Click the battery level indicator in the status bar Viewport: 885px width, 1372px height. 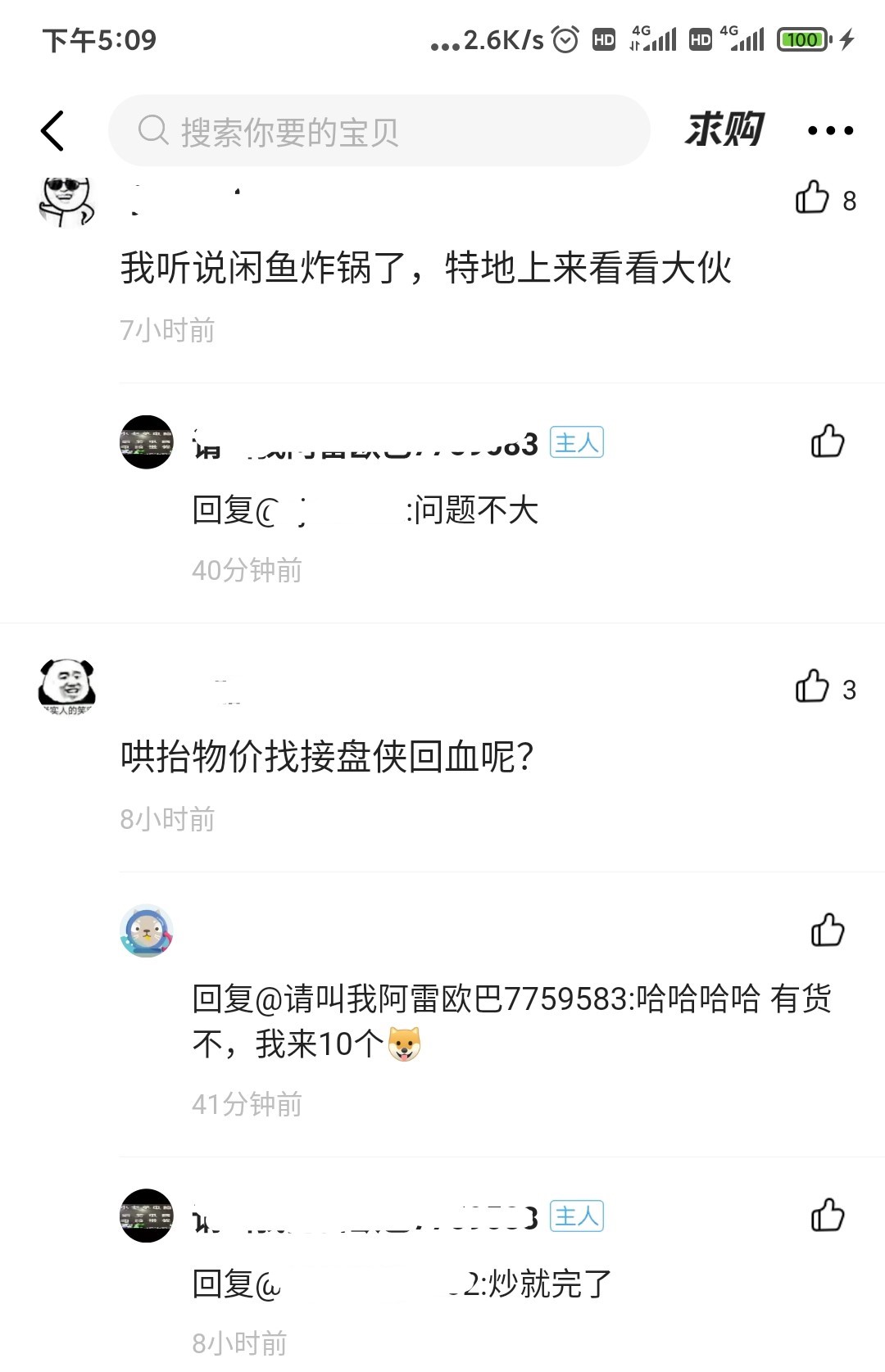click(x=801, y=38)
